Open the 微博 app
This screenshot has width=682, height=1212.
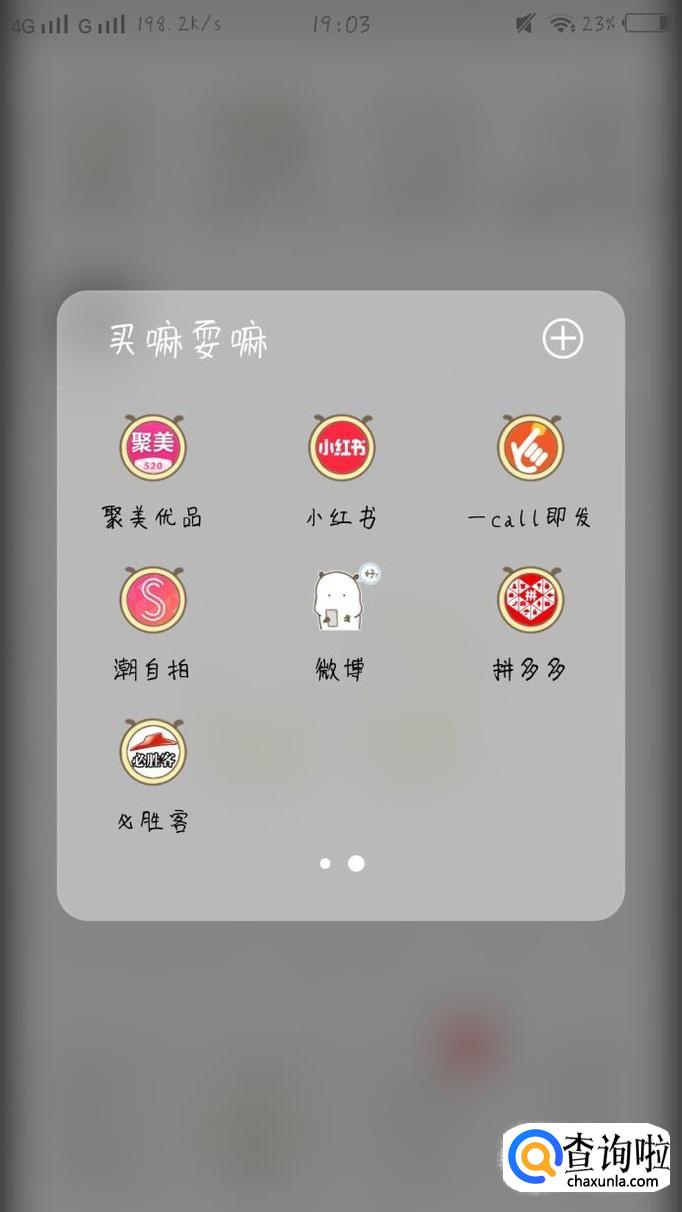pyautogui.click(x=342, y=600)
